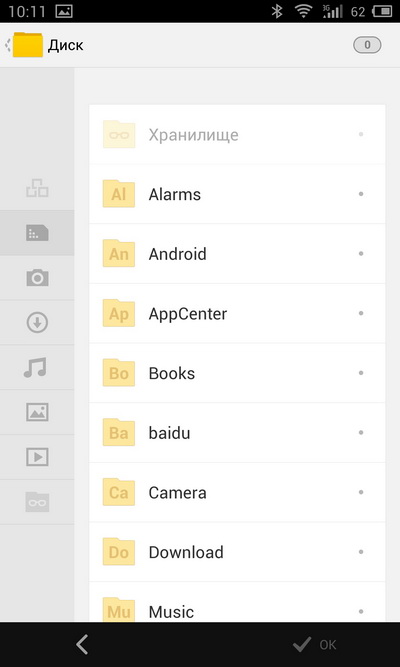The width and height of the screenshot is (400, 667).
Task: Switch to the downloads section in sidebar
Action: (37, 322)
